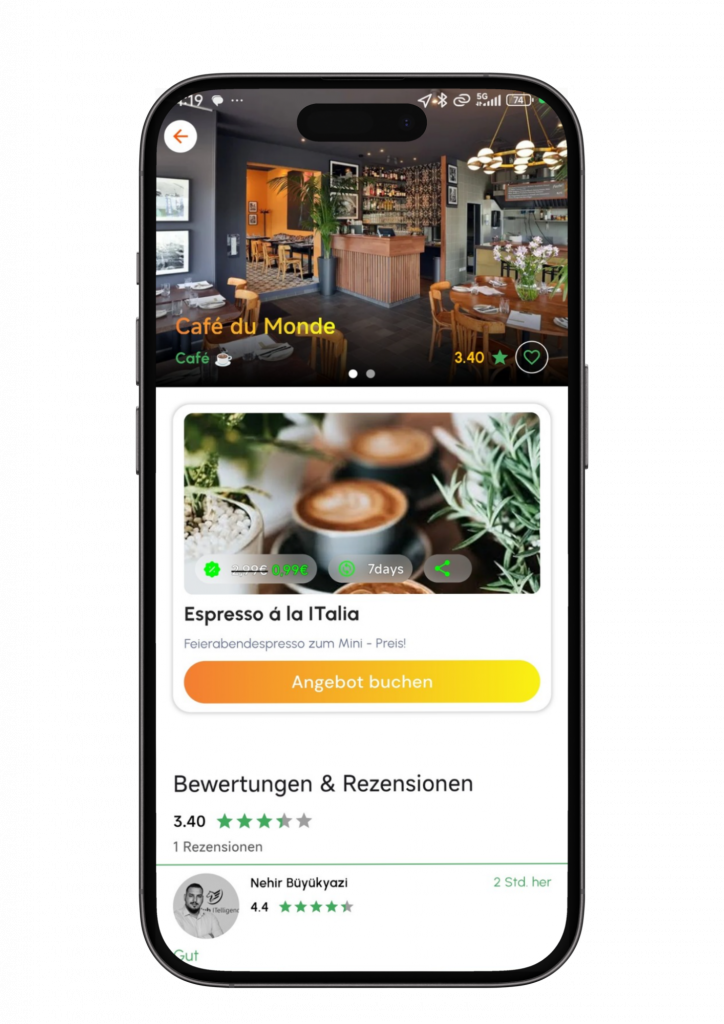
Task: Jump to the second header photo dot
Action: pos(371,374)
